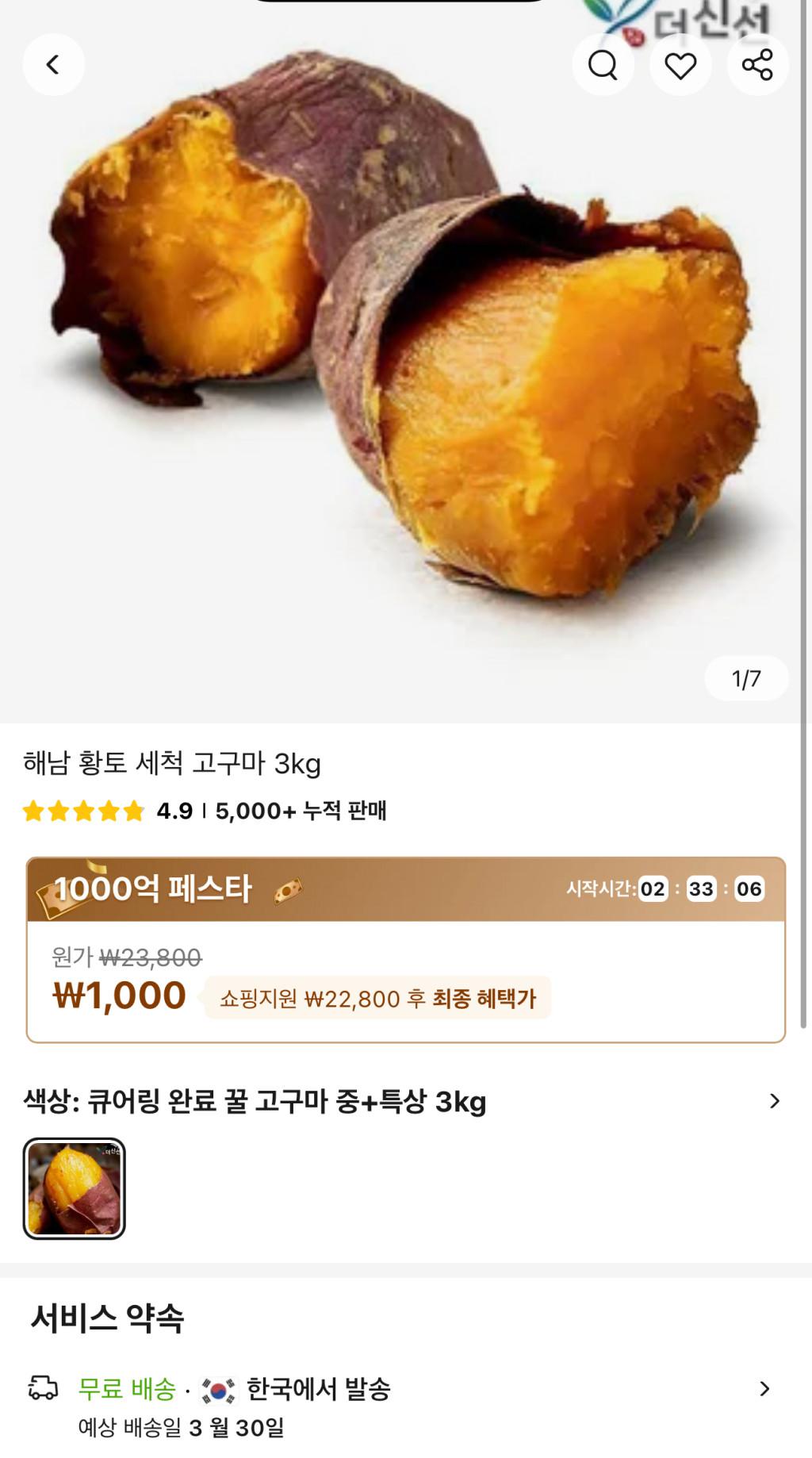Go back using the back arrow

(53, 65)
